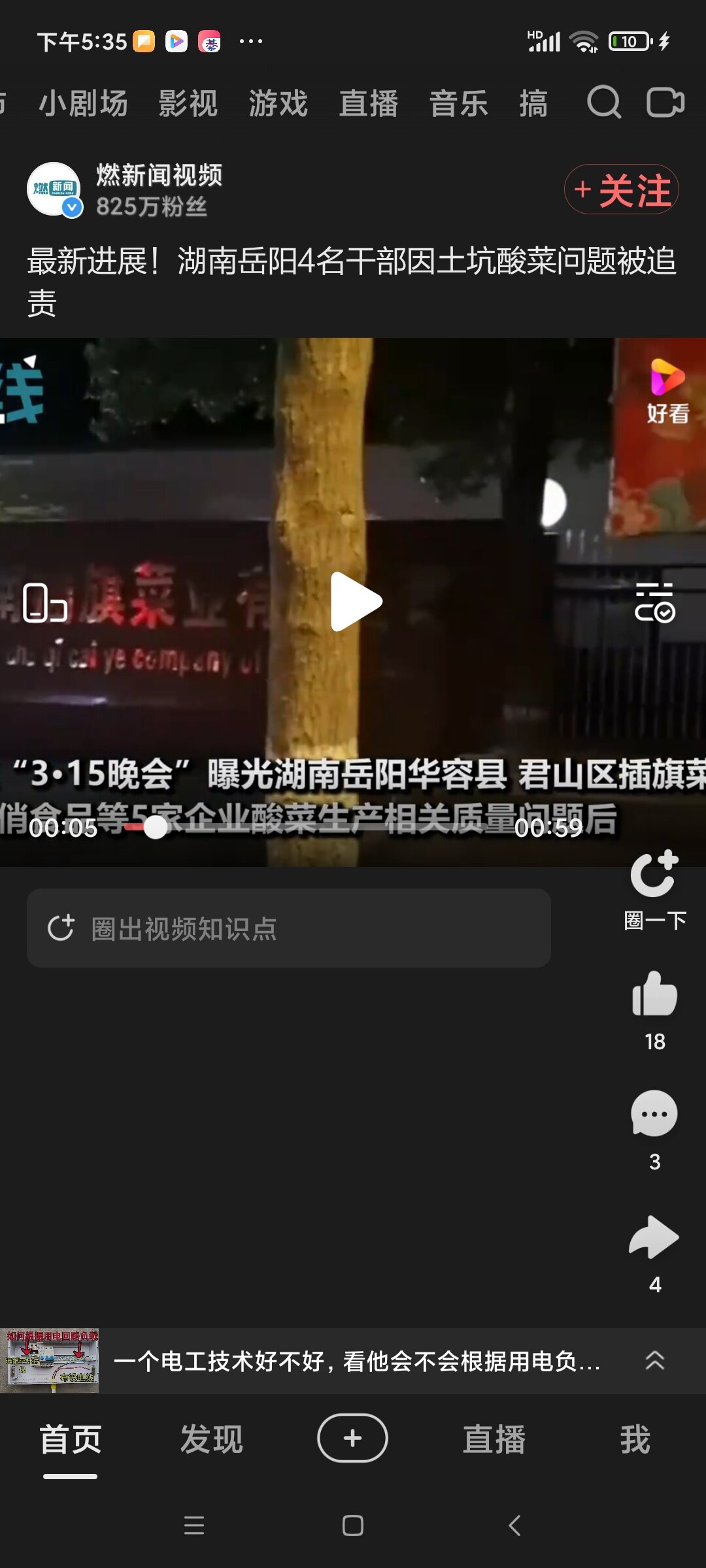
Task: Open comments with 3 replies
Action: tap(654, 1115)
